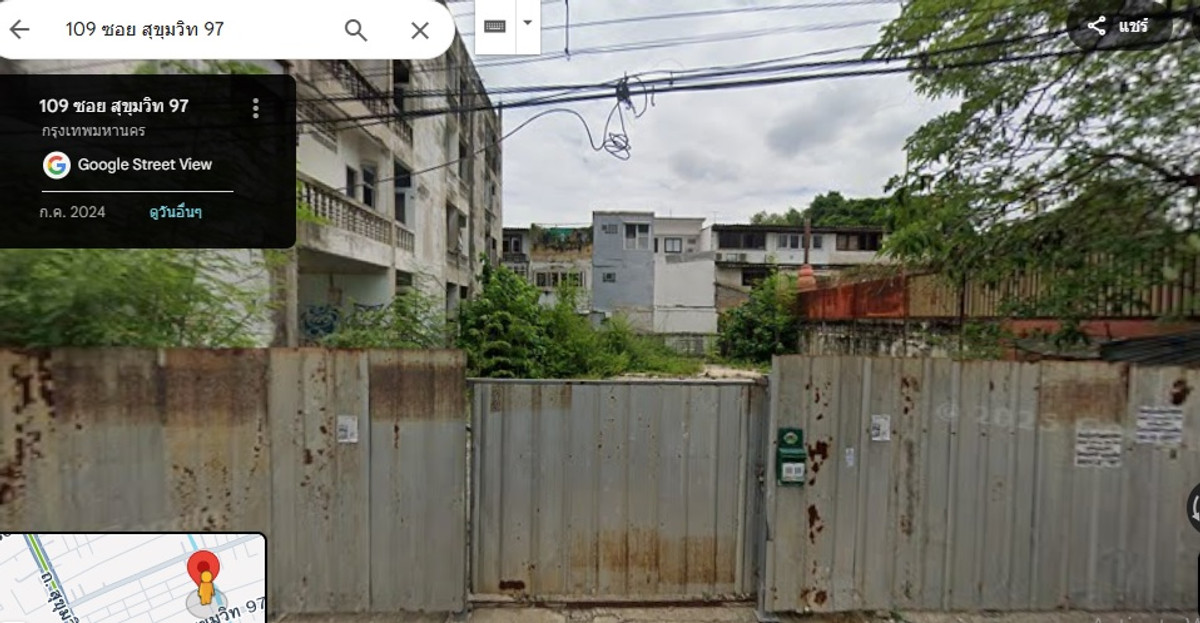This screenshot has width=1200, height=623.
Task: Tap the magnifier search icon
Action: tap(355, 30)
